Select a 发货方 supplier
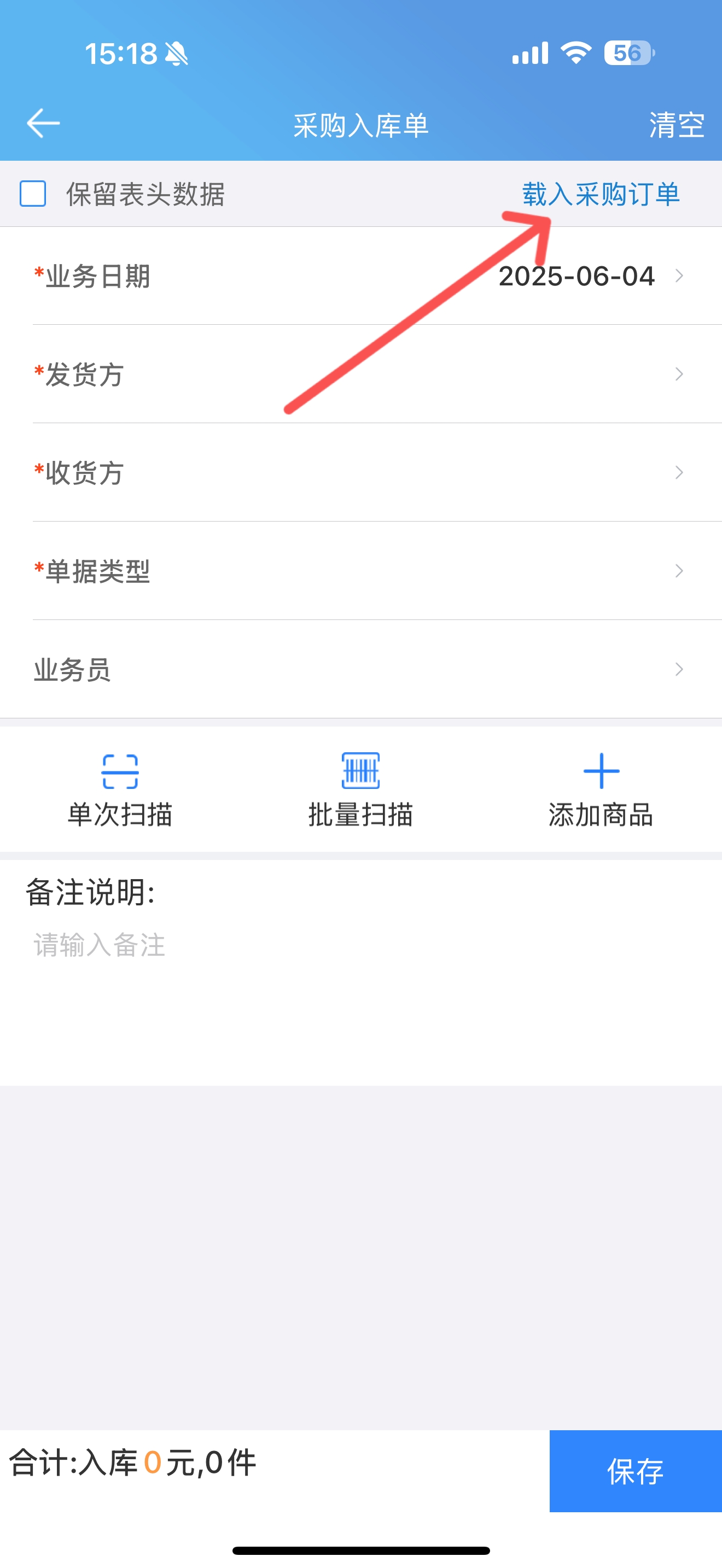722x1568 pixels. point(361,375)
